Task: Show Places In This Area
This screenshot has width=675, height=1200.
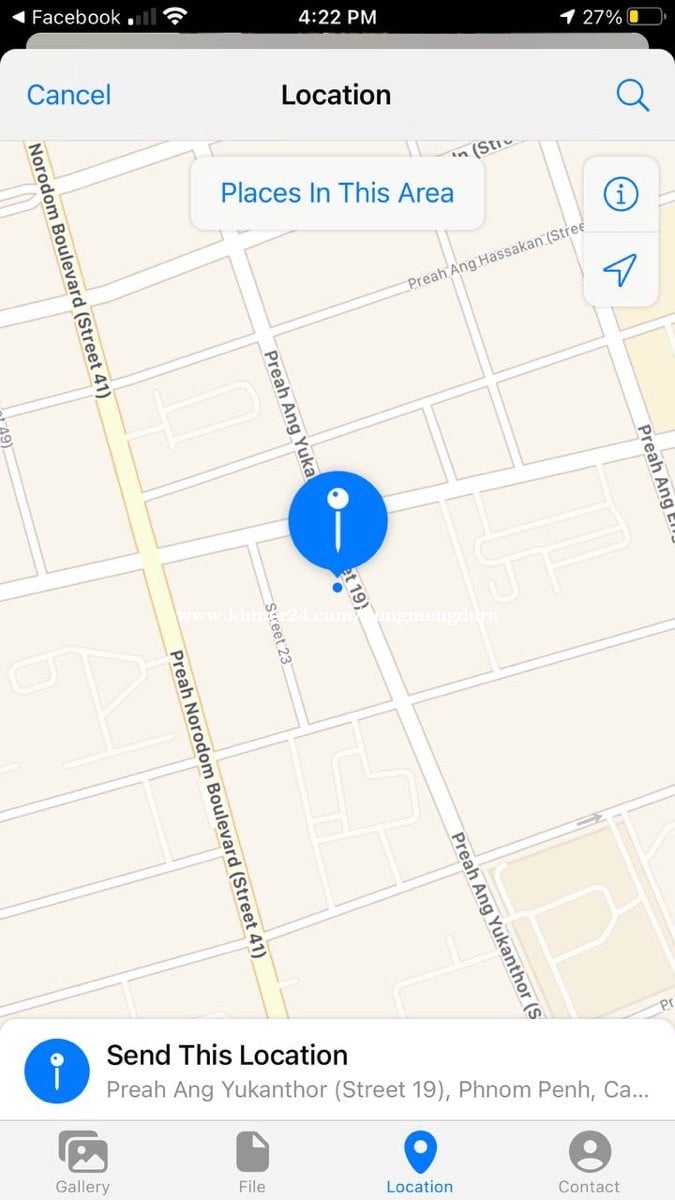Action: coord(337,193)
